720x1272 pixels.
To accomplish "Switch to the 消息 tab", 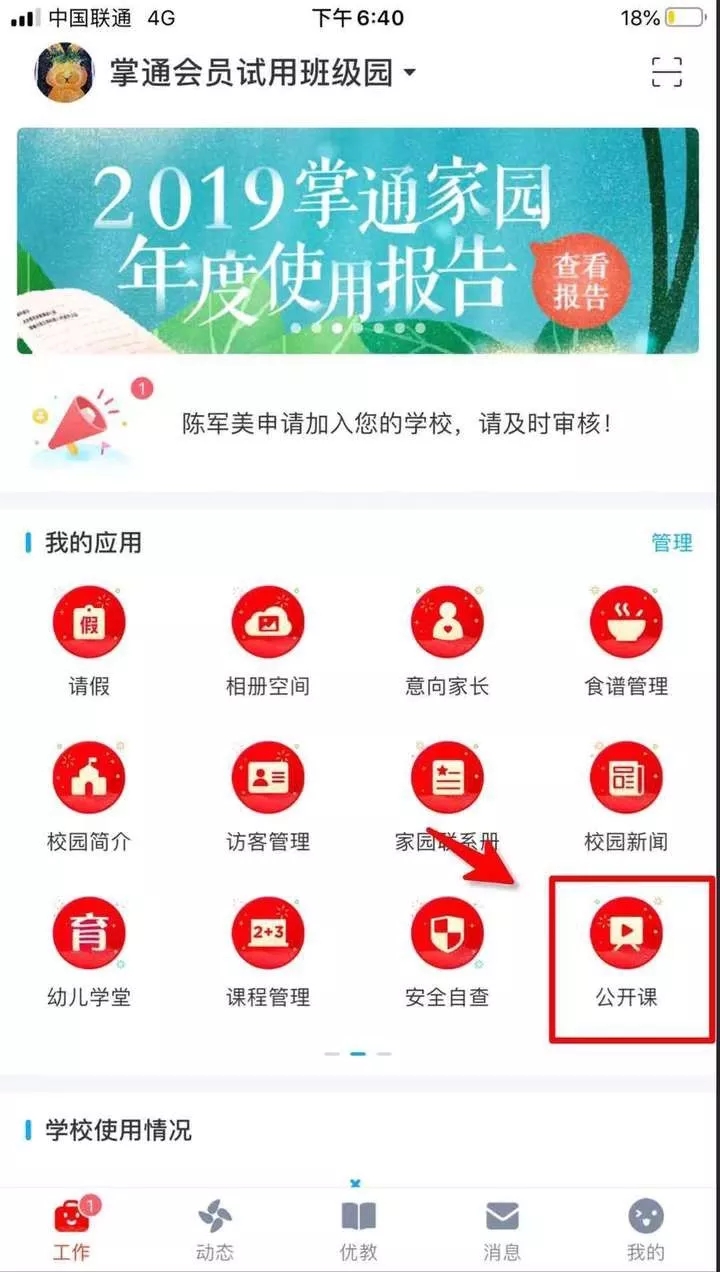I will [x=502, y=1230].
